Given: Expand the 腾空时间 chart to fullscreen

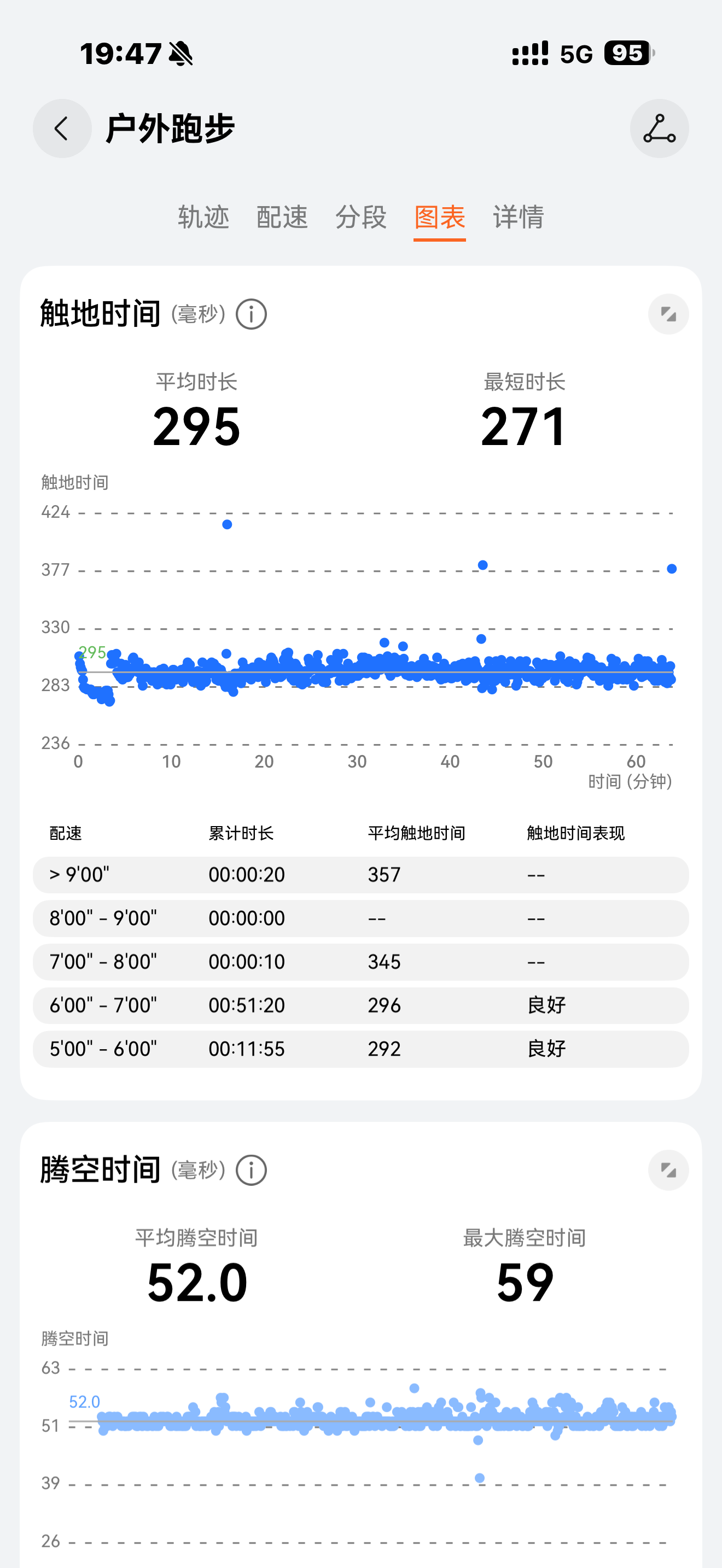Looking at the screenshot, I should (668, 1170).
